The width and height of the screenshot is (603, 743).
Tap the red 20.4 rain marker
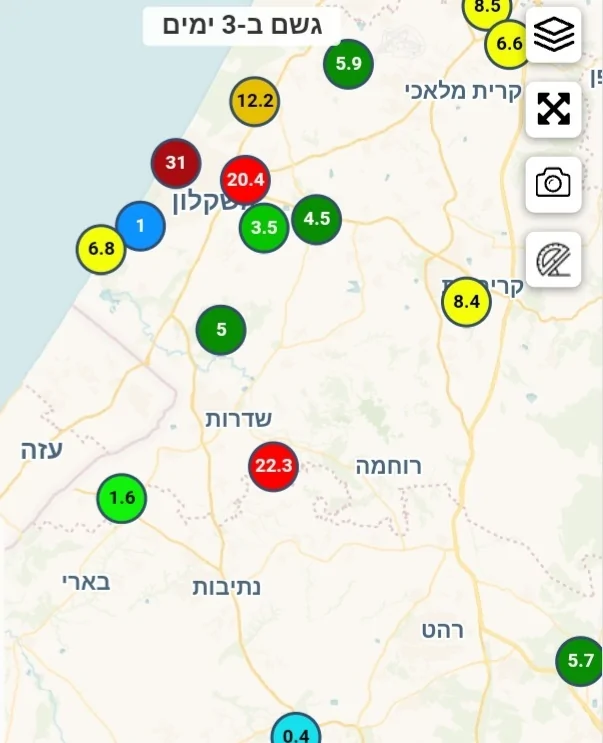coord(245,180)
